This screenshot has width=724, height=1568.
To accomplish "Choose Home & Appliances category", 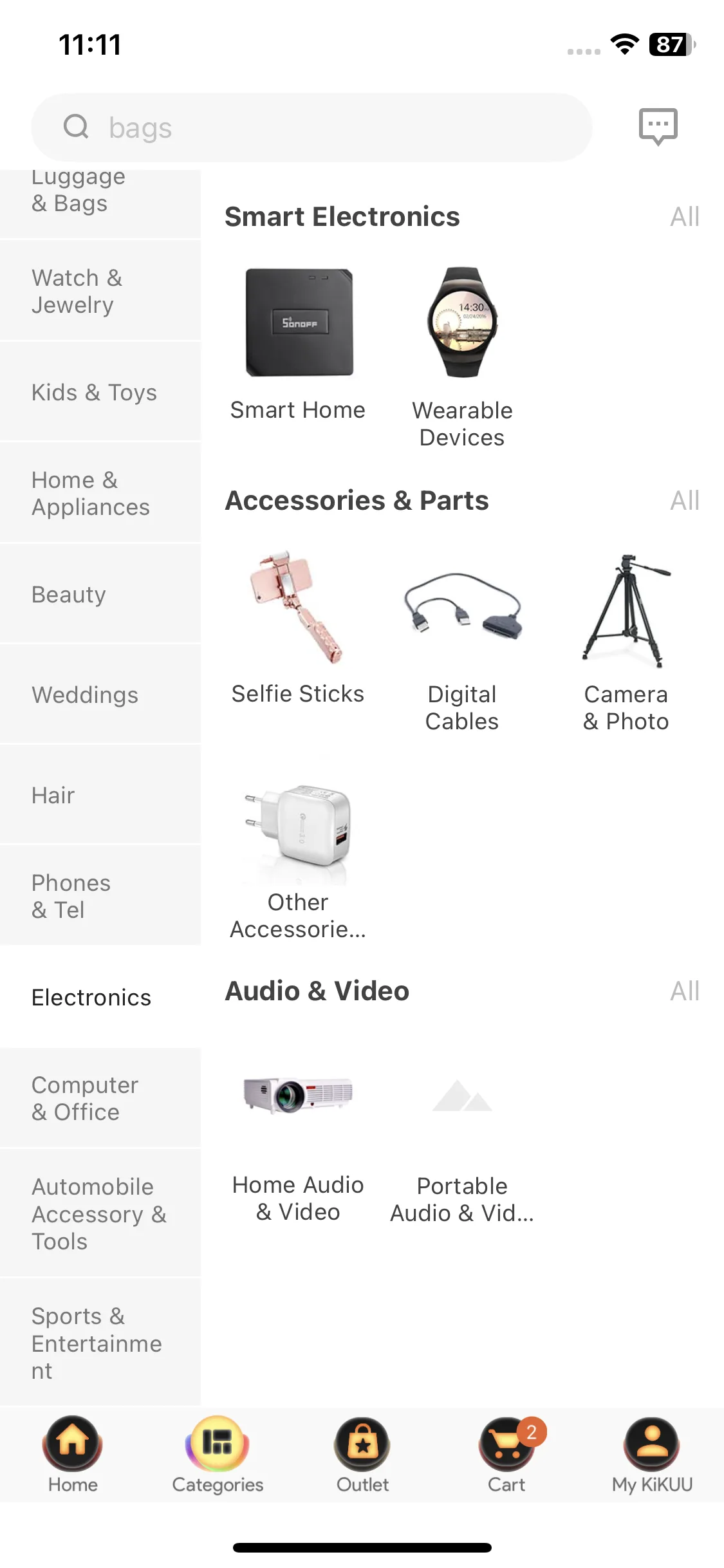I will 100,493.
